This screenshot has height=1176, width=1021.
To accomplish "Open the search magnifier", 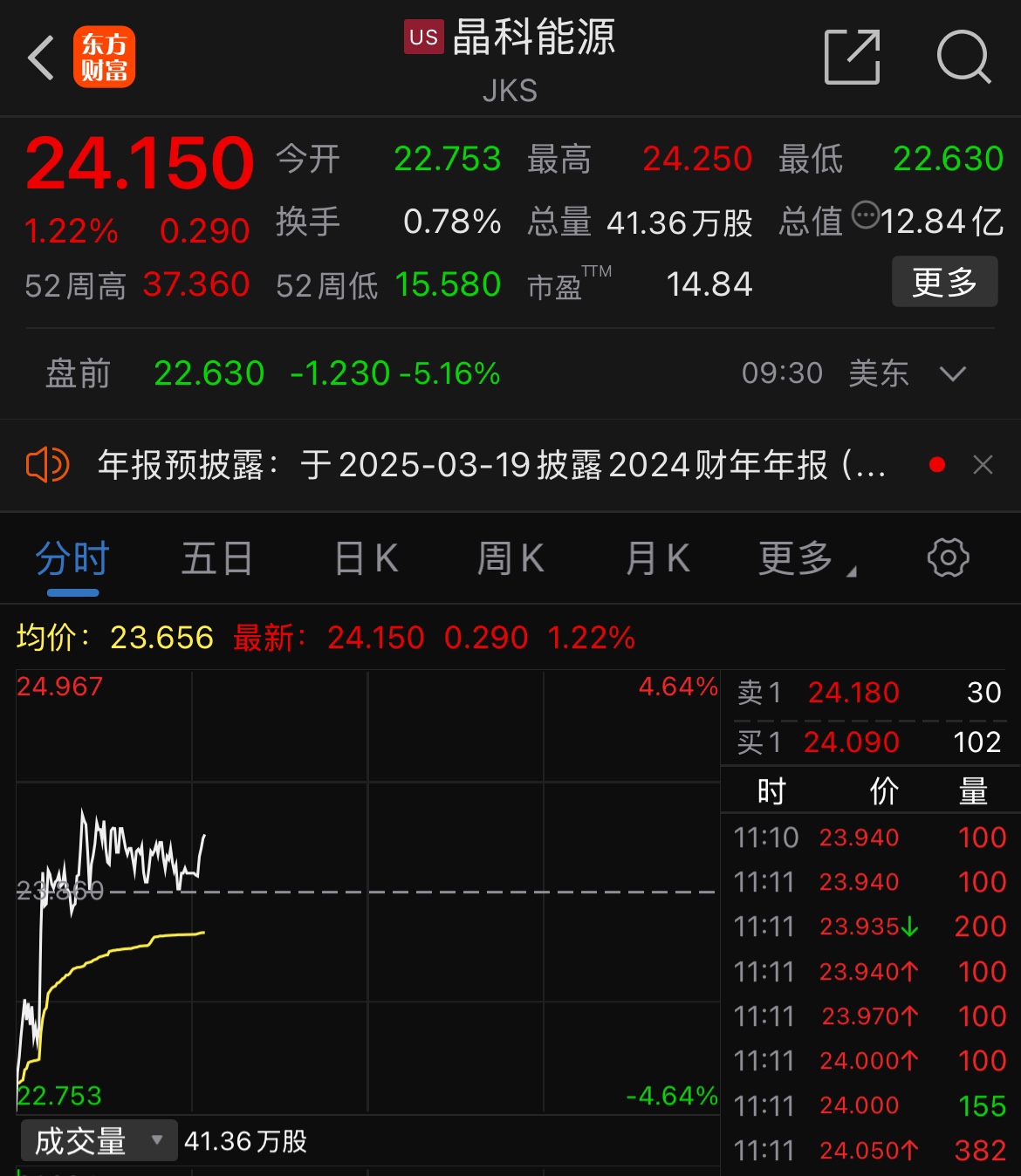I will tap(963, 58).
